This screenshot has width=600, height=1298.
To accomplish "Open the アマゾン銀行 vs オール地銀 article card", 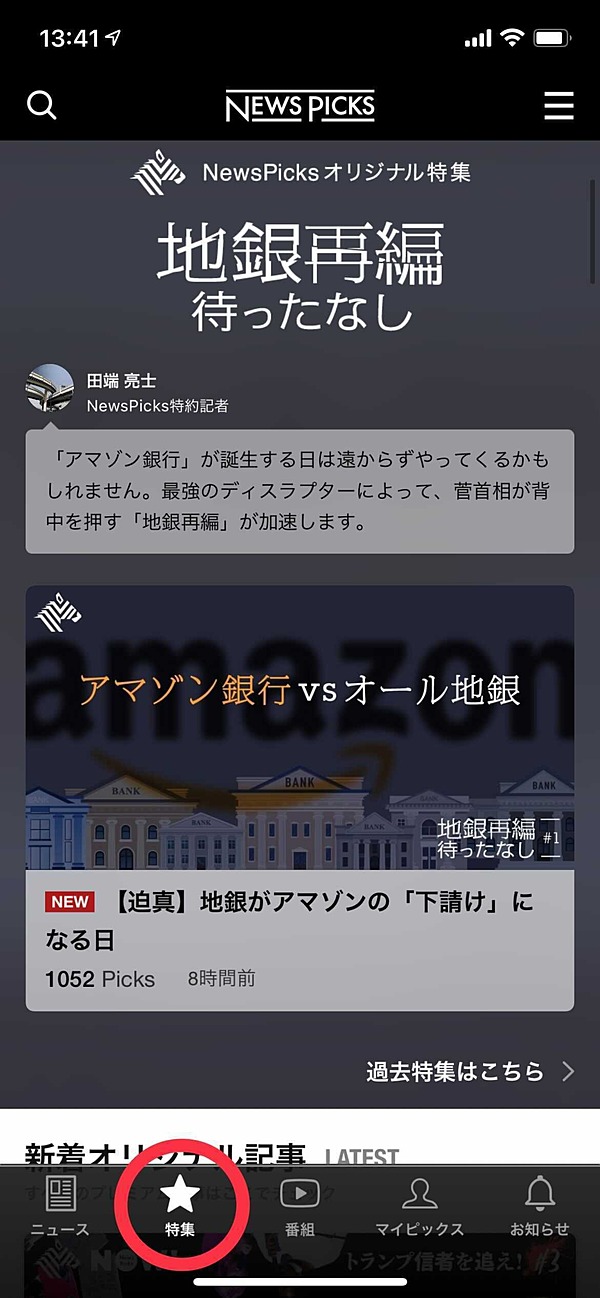I will point(299,797).
